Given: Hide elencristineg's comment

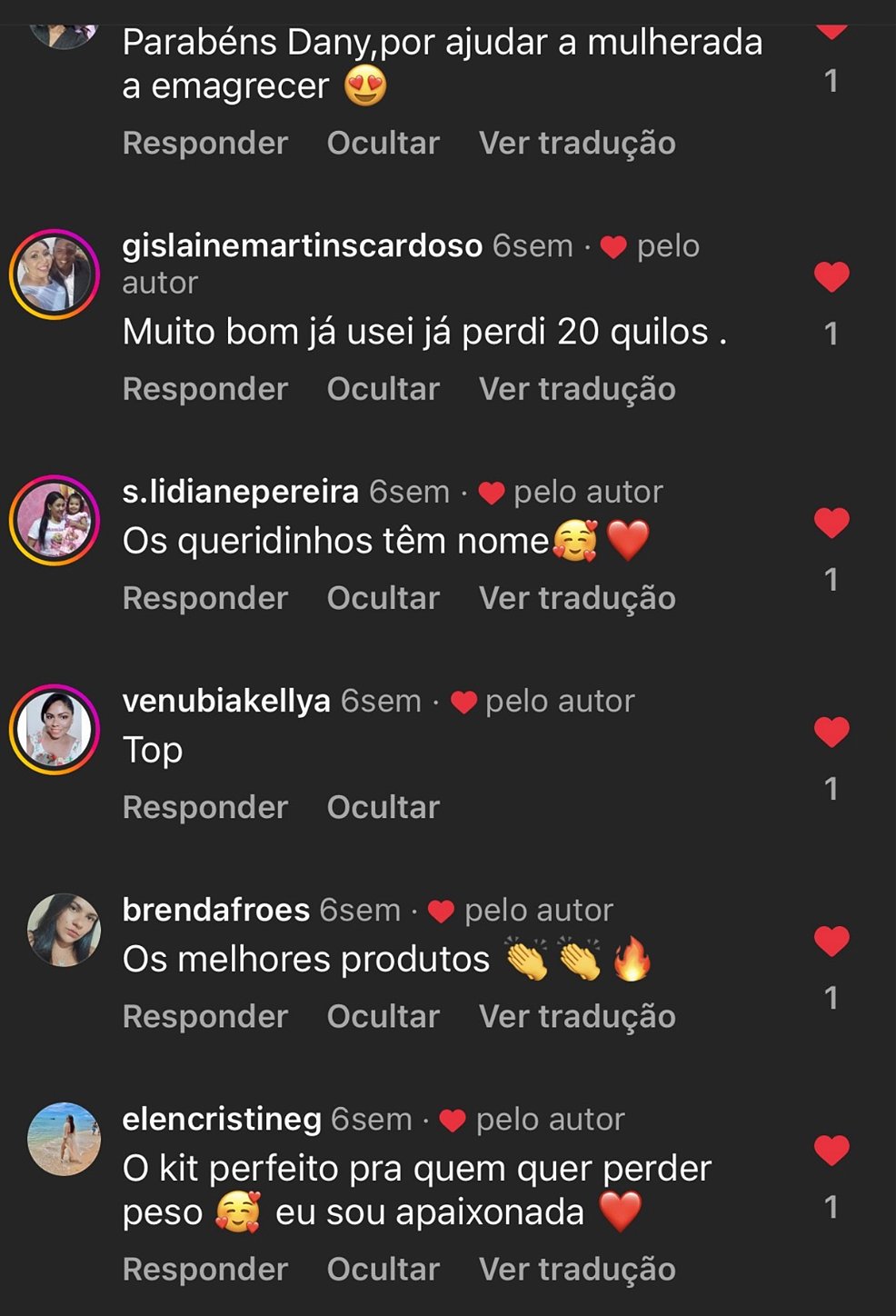Looking at the screenshot, I should pos(383,1269).
